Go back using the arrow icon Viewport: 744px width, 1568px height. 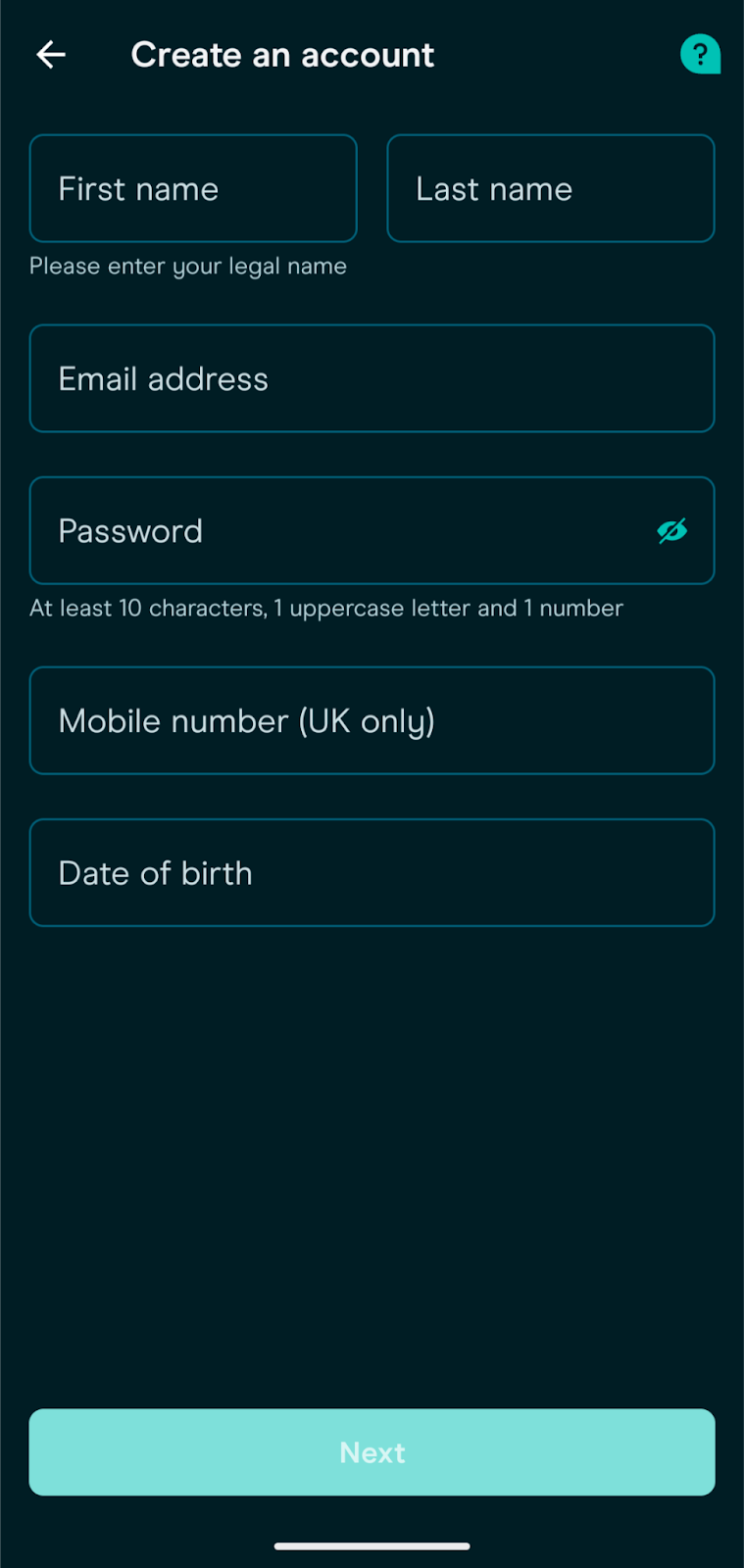[x=51, y=55]
